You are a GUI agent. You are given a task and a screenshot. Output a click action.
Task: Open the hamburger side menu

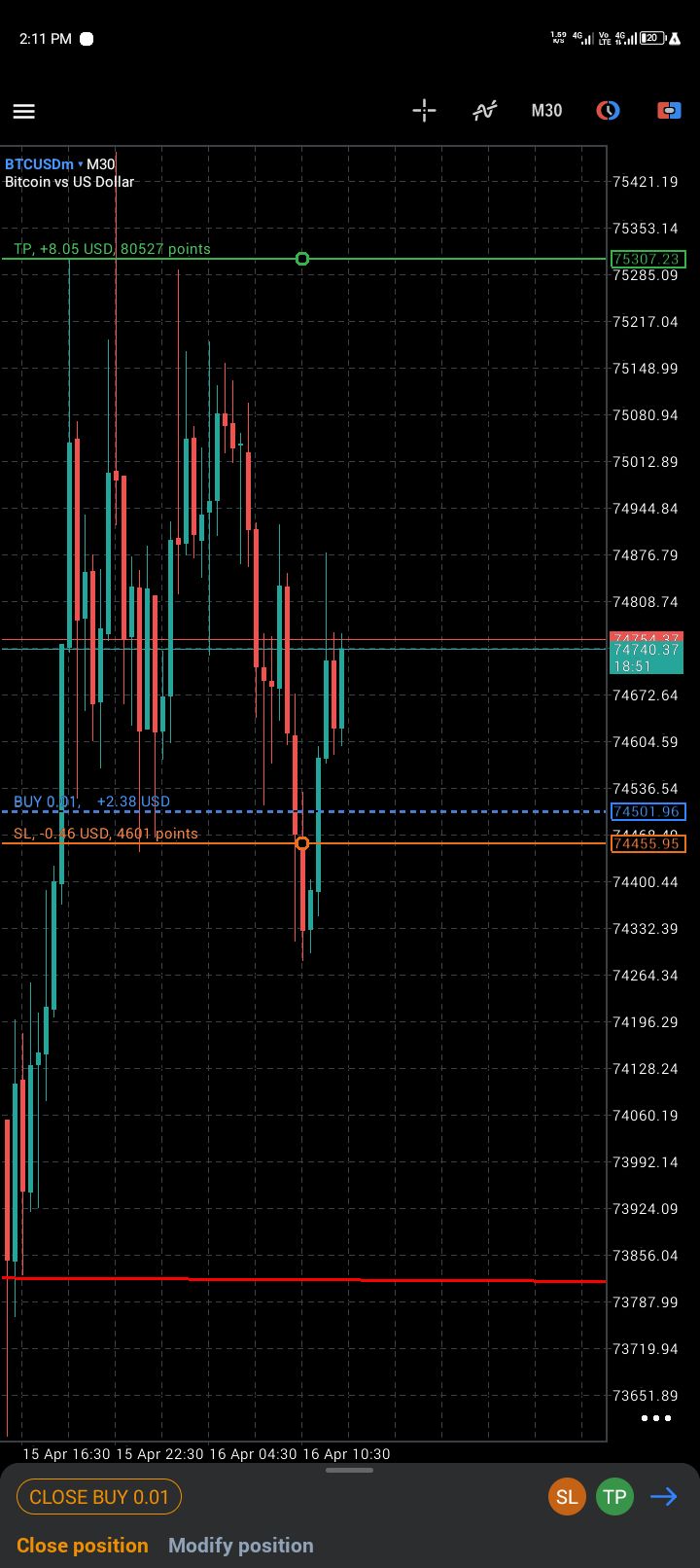click(24, 111)
